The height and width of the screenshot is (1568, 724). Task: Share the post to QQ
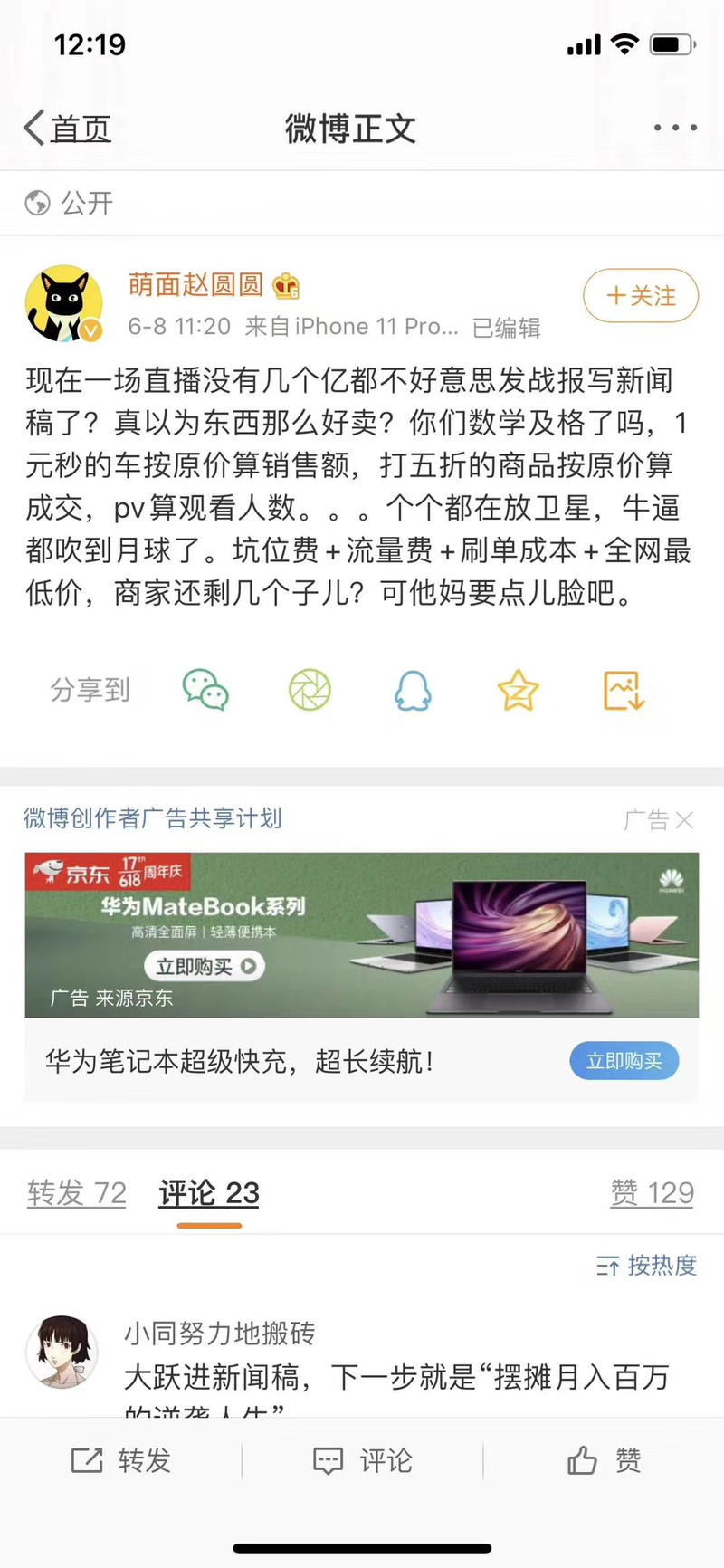point(414,690)
